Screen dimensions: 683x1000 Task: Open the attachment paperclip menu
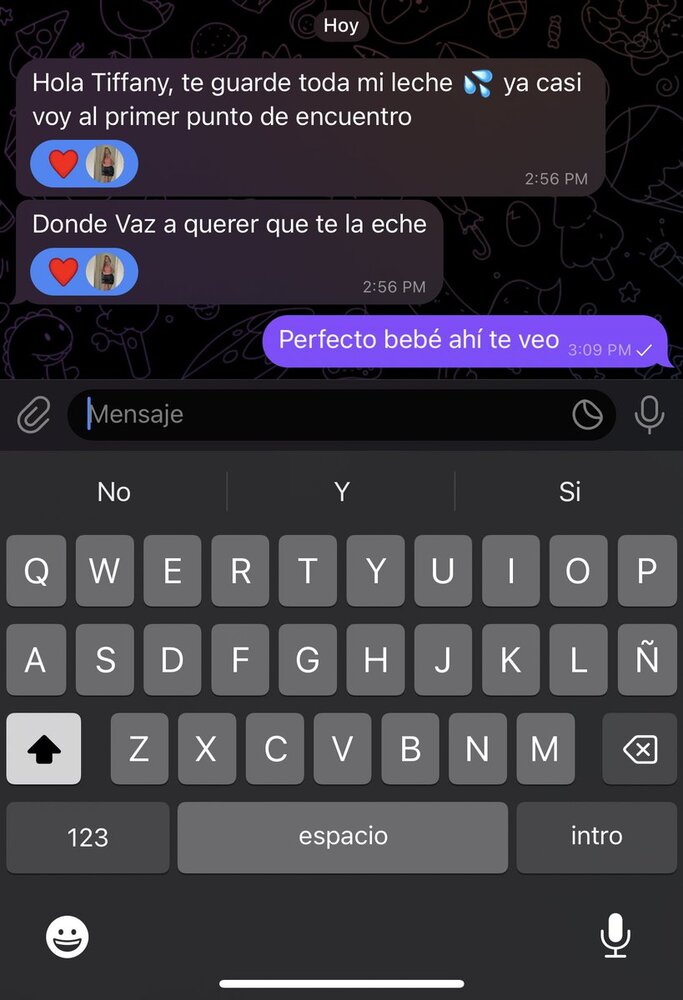33,414
